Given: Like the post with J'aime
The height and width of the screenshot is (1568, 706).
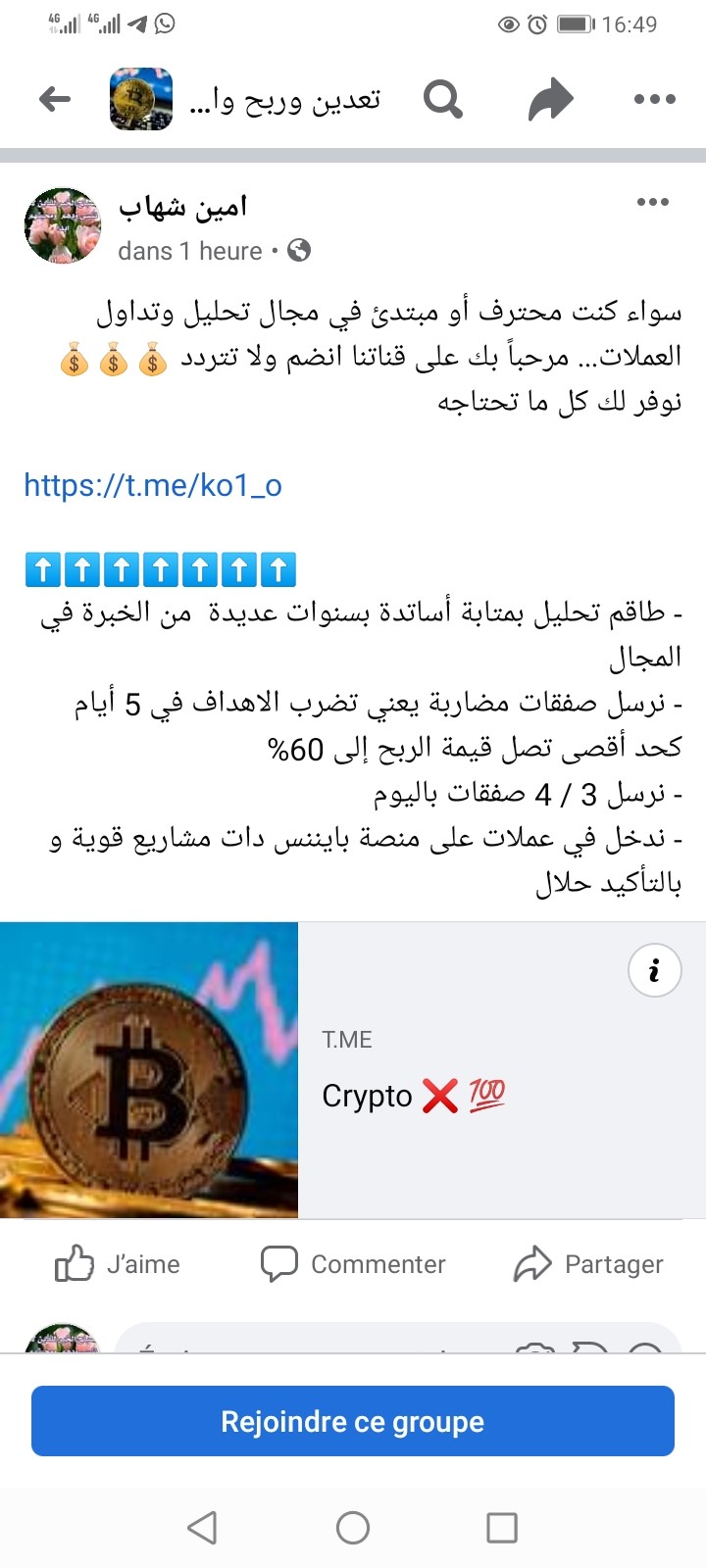Looking at the screenshot, I should click(x=118, y=1264).
